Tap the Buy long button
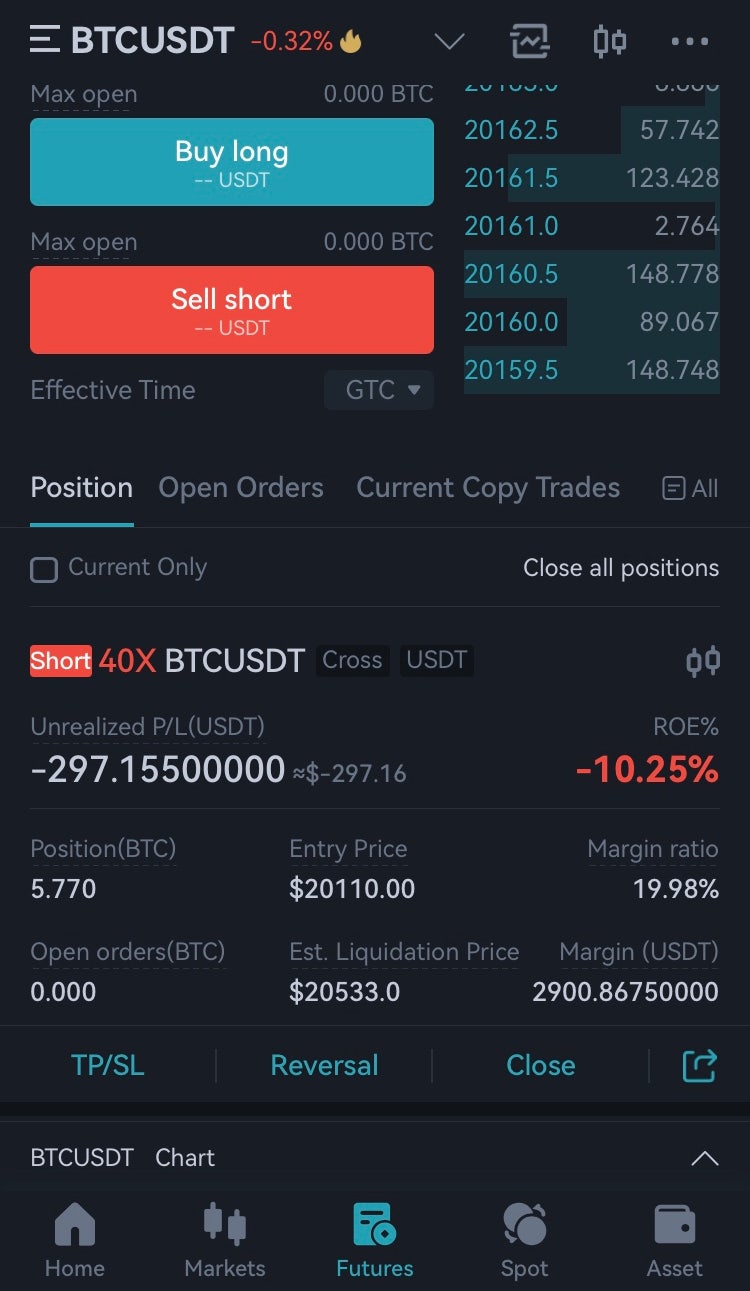 click(x=232, y=162)
